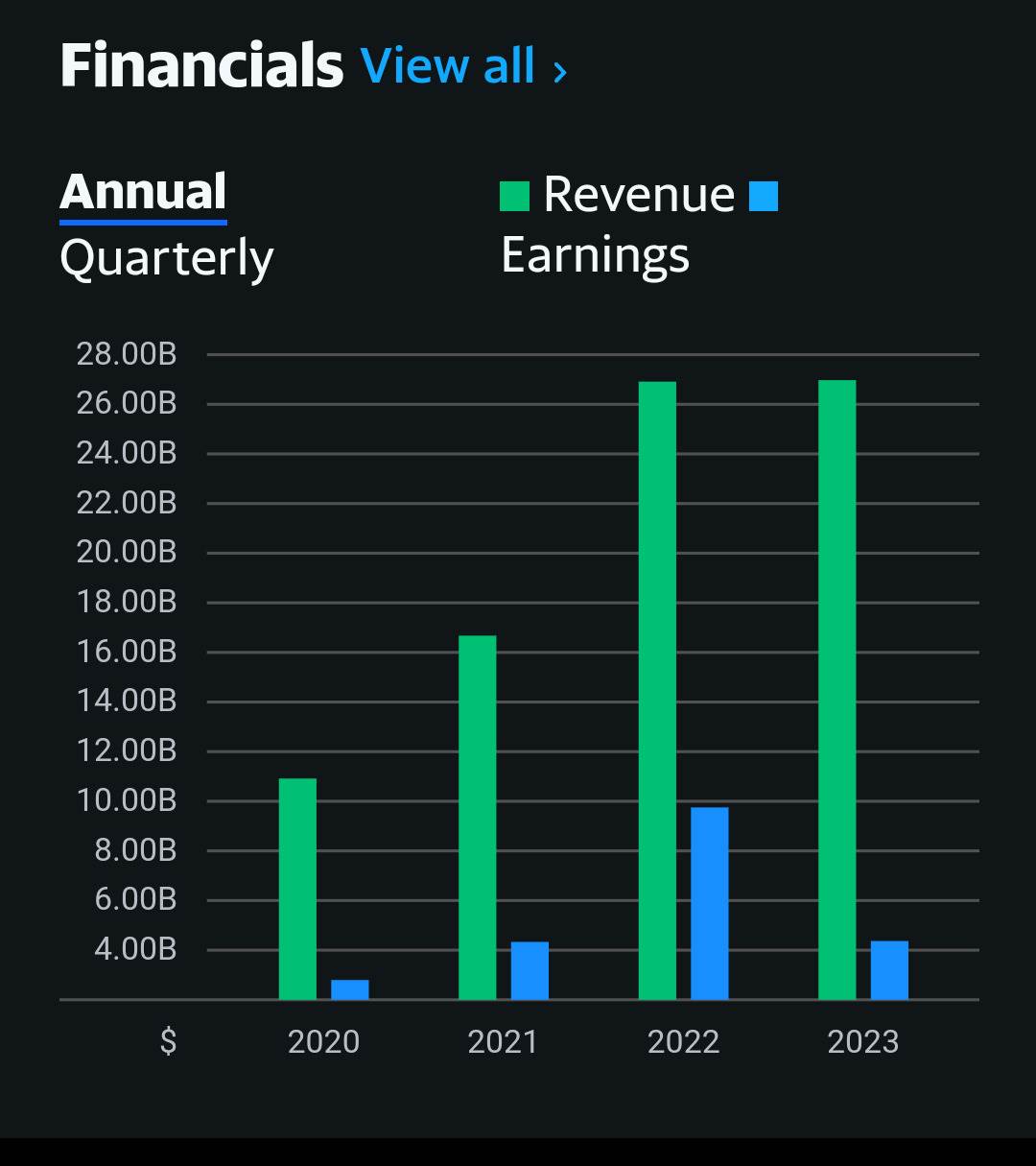Select the Annual view

point(143,192)
